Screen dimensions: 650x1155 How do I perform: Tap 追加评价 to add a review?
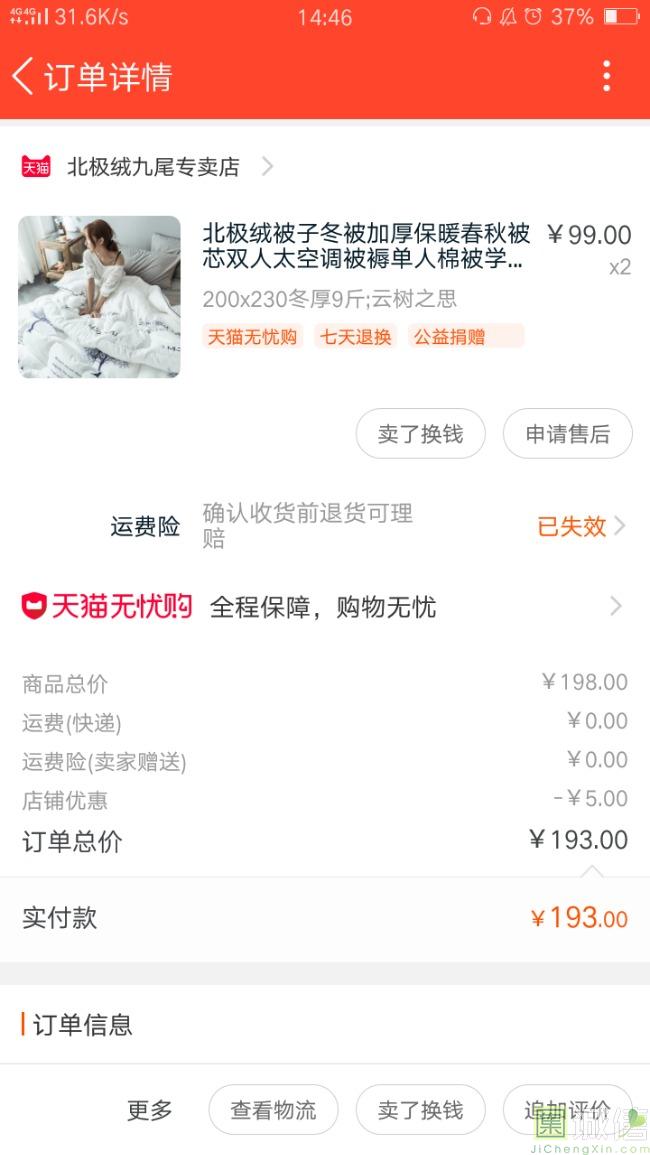click(x=566, y=1110)
